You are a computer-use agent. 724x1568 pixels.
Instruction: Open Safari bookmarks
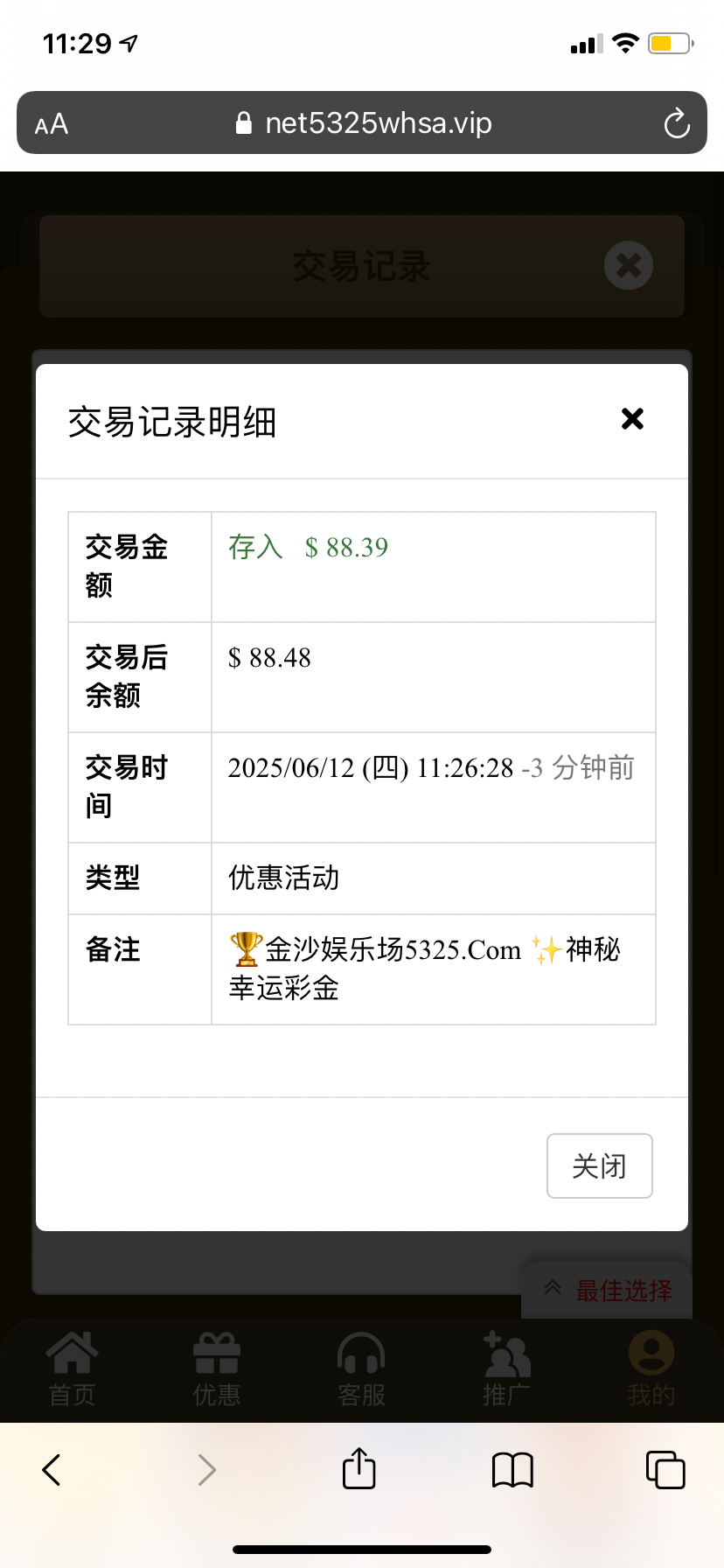[x=512, y=1470]
